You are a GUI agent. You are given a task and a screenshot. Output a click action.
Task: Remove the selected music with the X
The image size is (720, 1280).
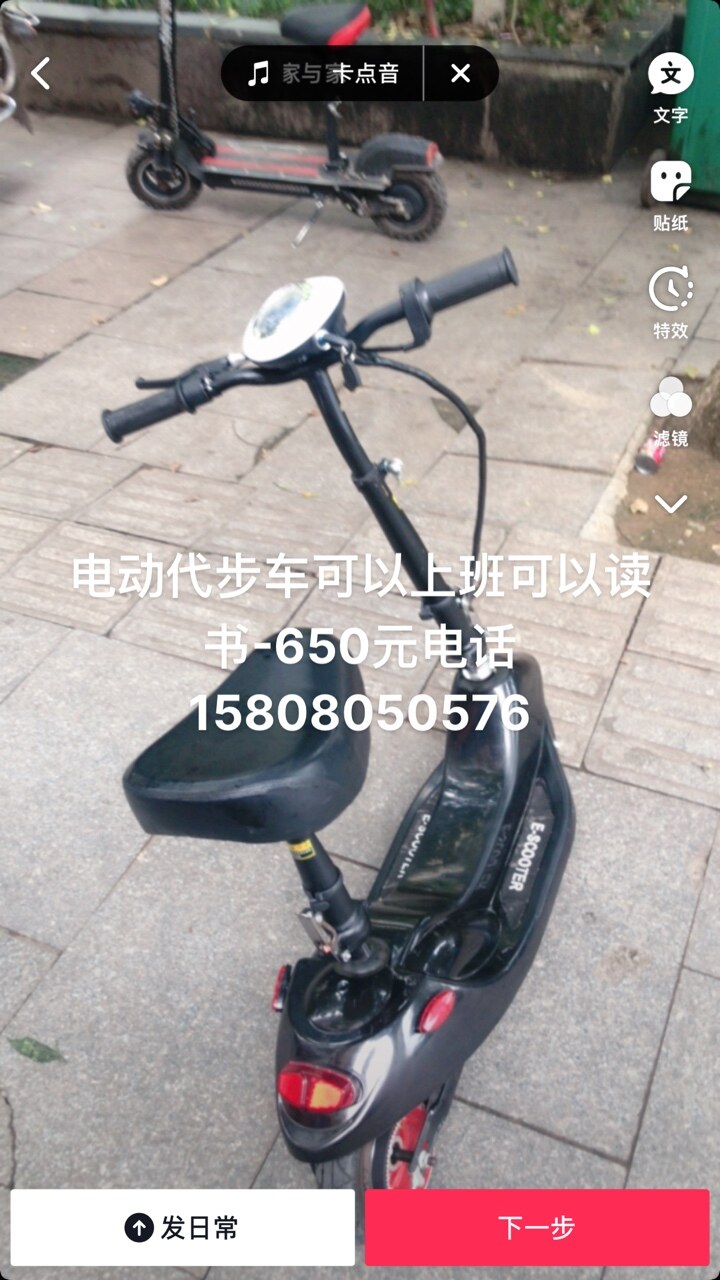click(x=460, y=73)
